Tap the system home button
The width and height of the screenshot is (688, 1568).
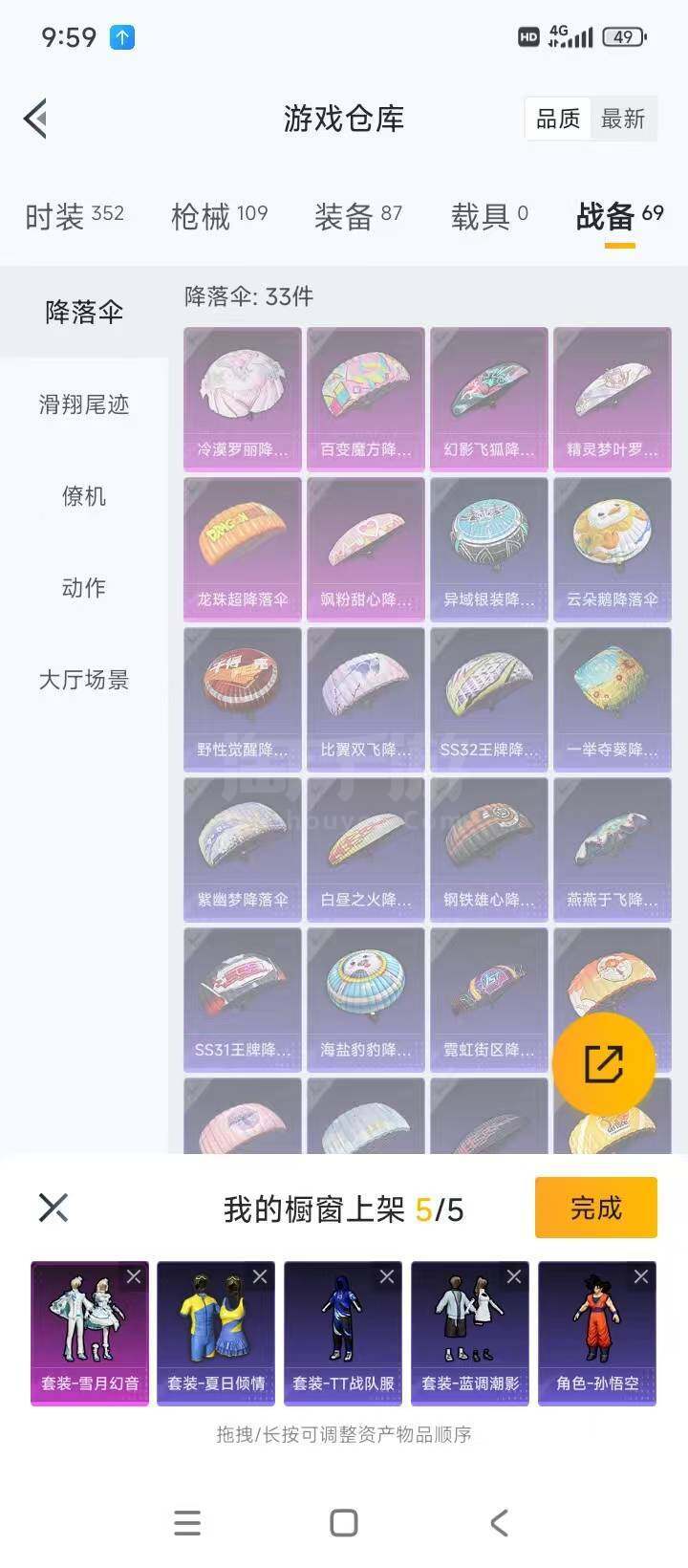tap(343, 1523)
